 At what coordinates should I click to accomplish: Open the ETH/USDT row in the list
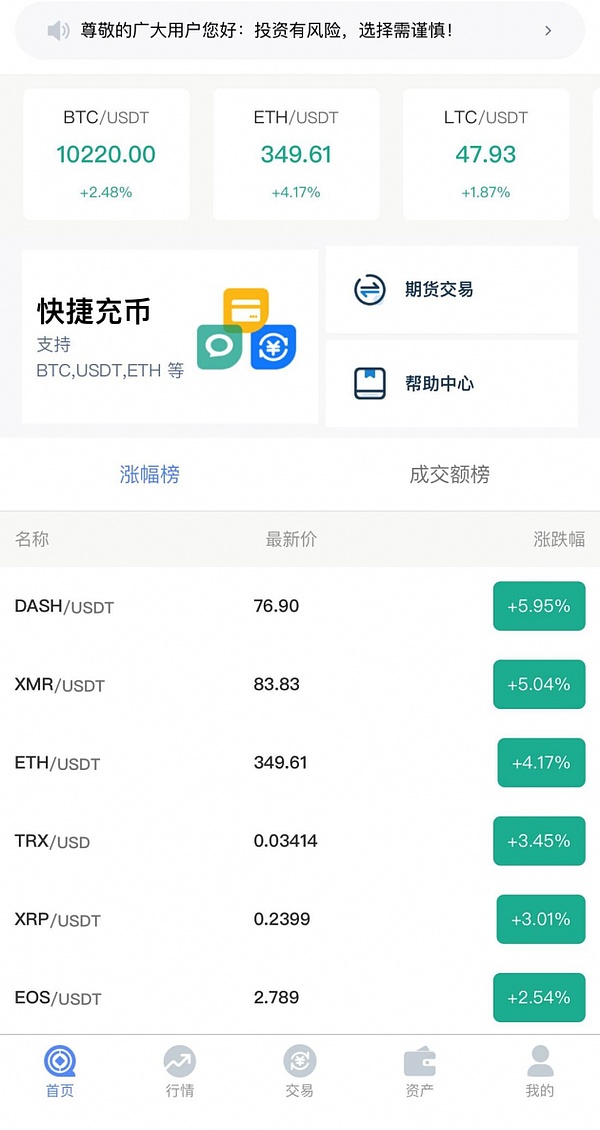click(300, 763)
